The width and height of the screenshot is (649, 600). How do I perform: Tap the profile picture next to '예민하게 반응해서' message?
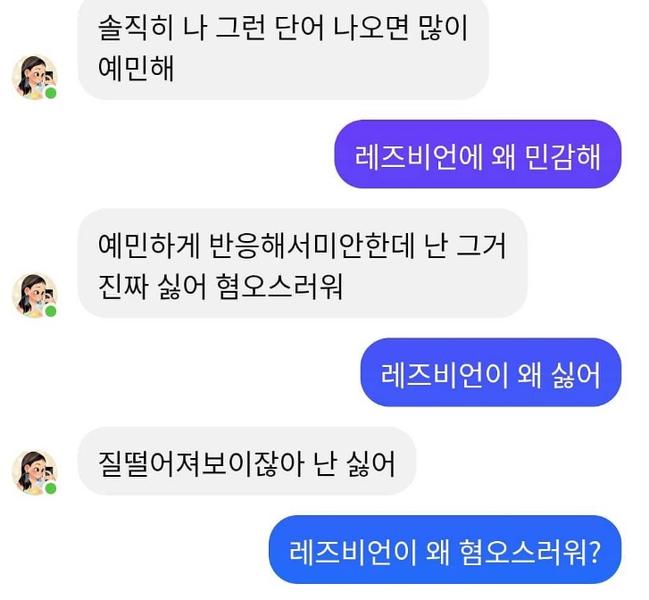[x=34, y=295]
